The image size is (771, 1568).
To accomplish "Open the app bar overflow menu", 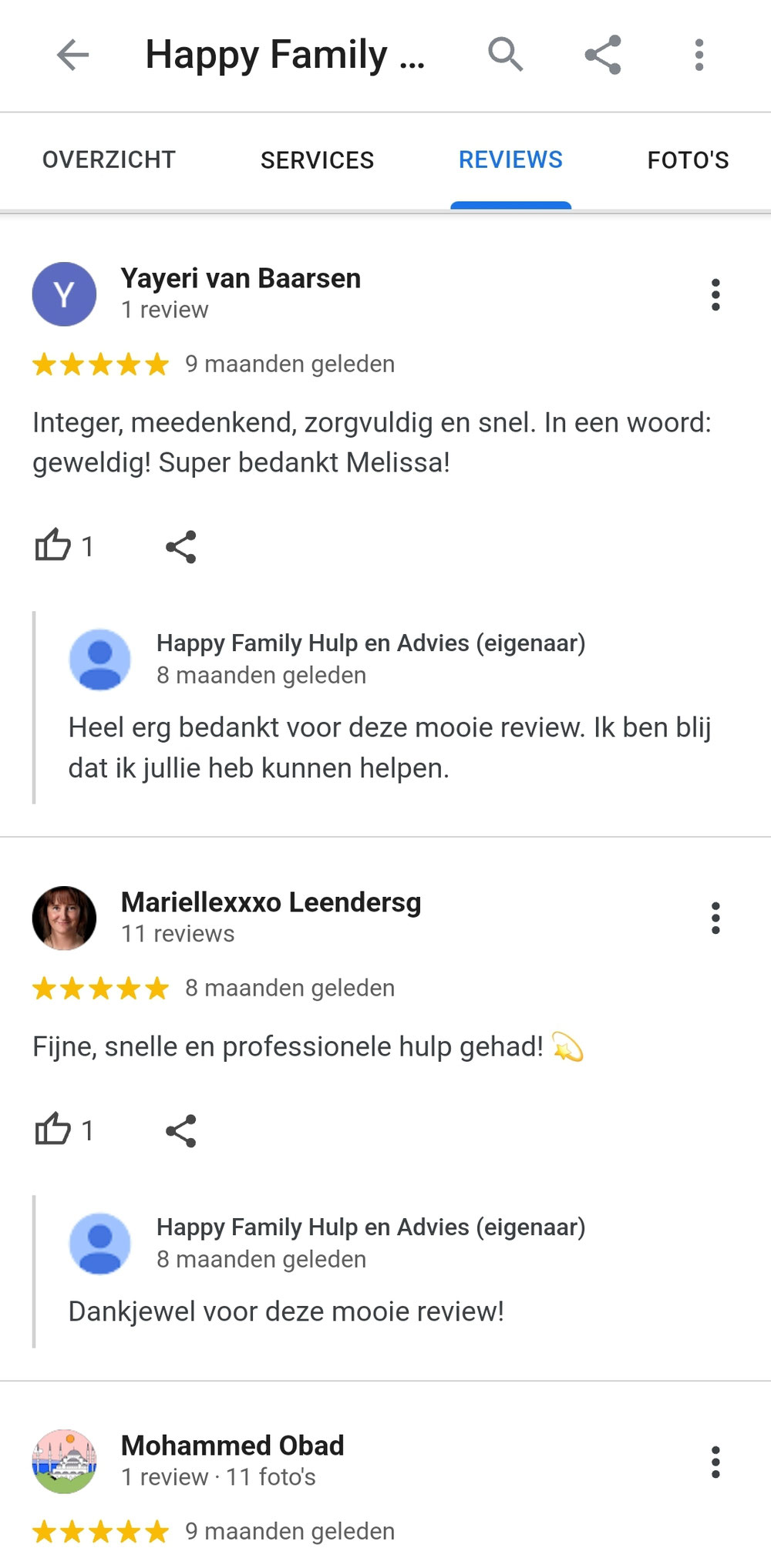I will click(699, 55).
